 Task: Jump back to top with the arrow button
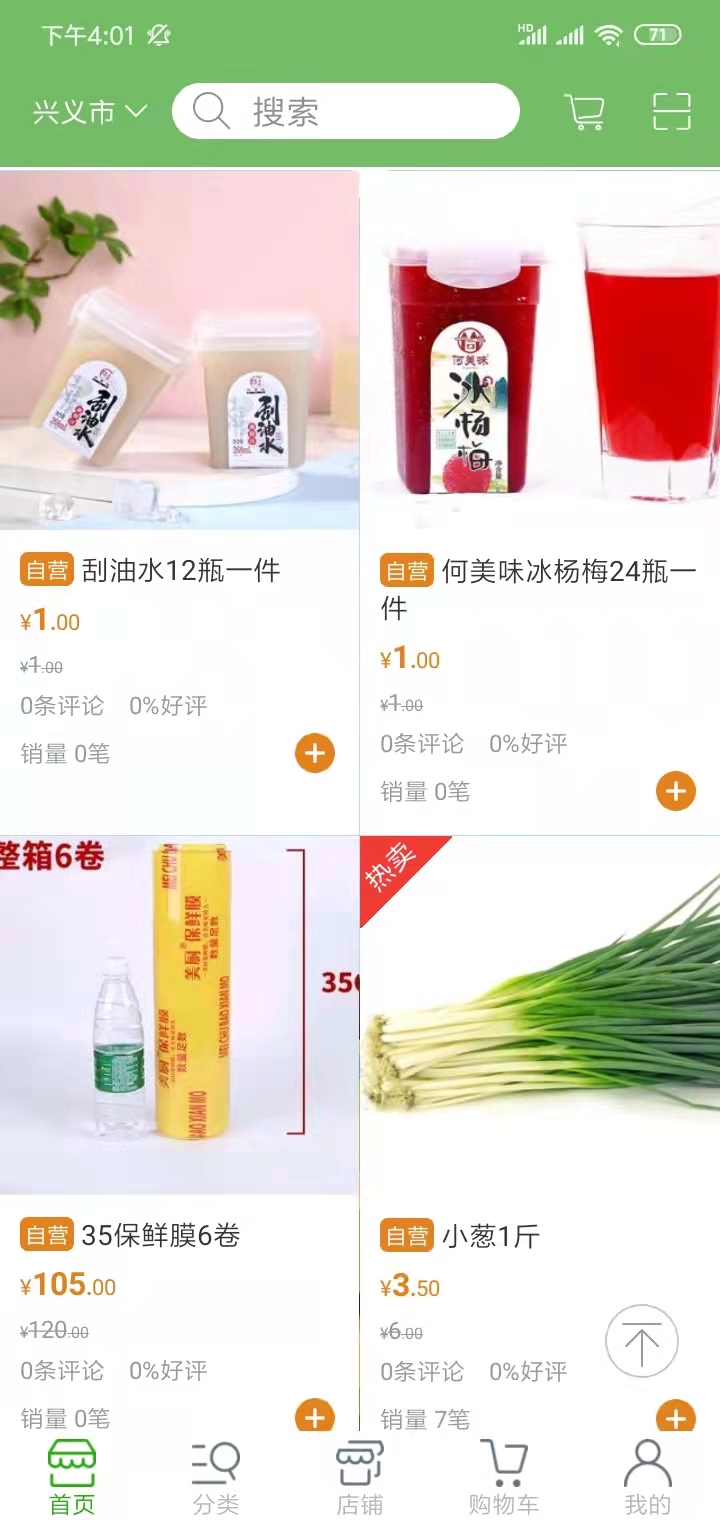click(641, 1341)
